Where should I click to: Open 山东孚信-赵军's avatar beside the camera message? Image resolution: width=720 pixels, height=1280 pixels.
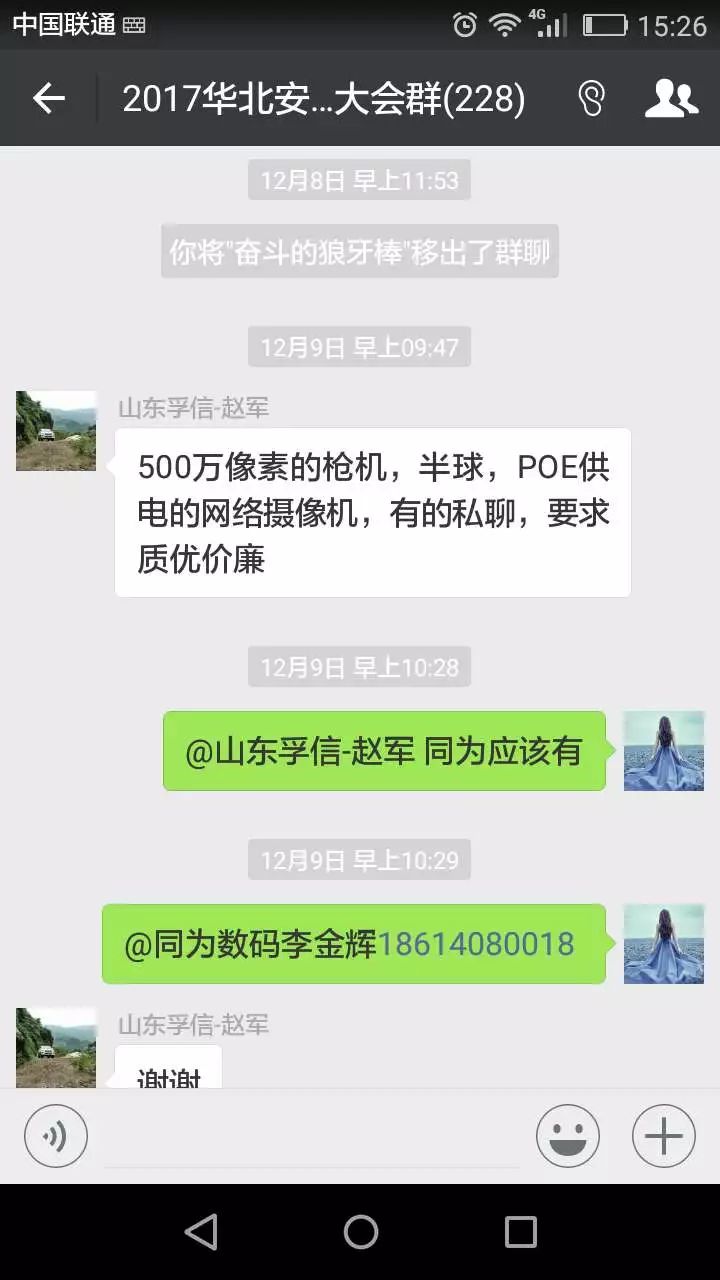tap(56, 431)
